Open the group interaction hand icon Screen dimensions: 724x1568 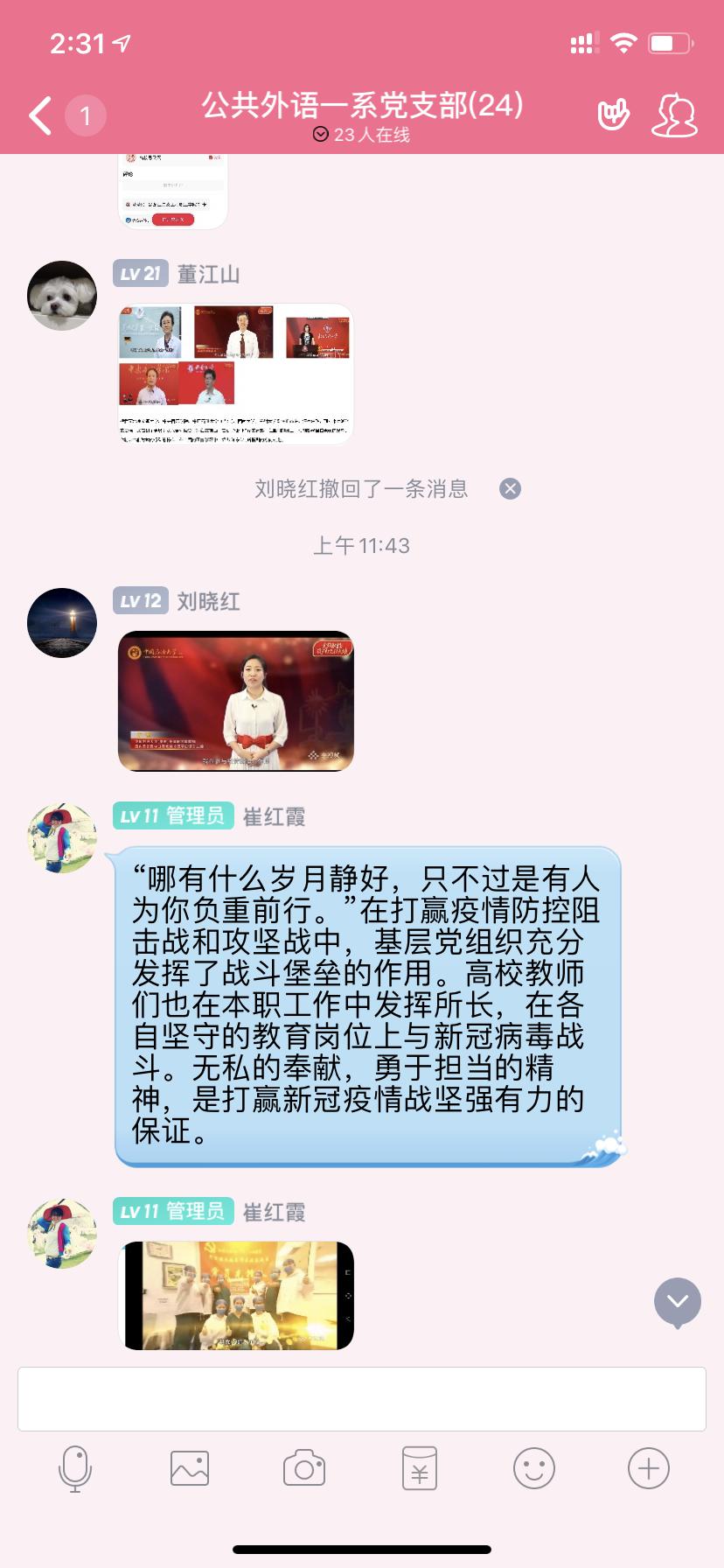pos(613,115)
